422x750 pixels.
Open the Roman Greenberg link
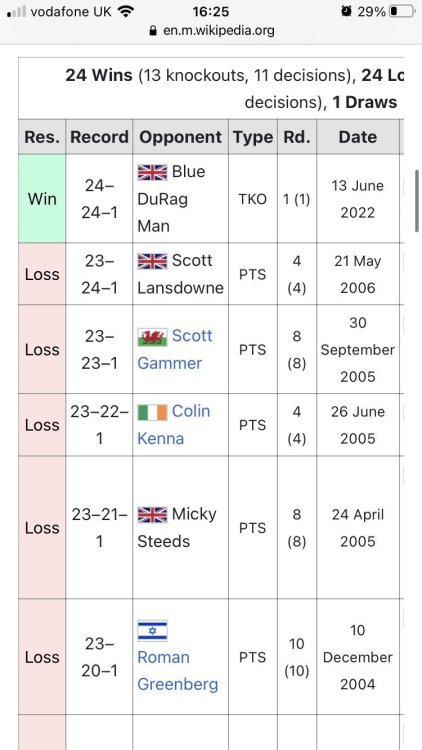coord(178,671)
